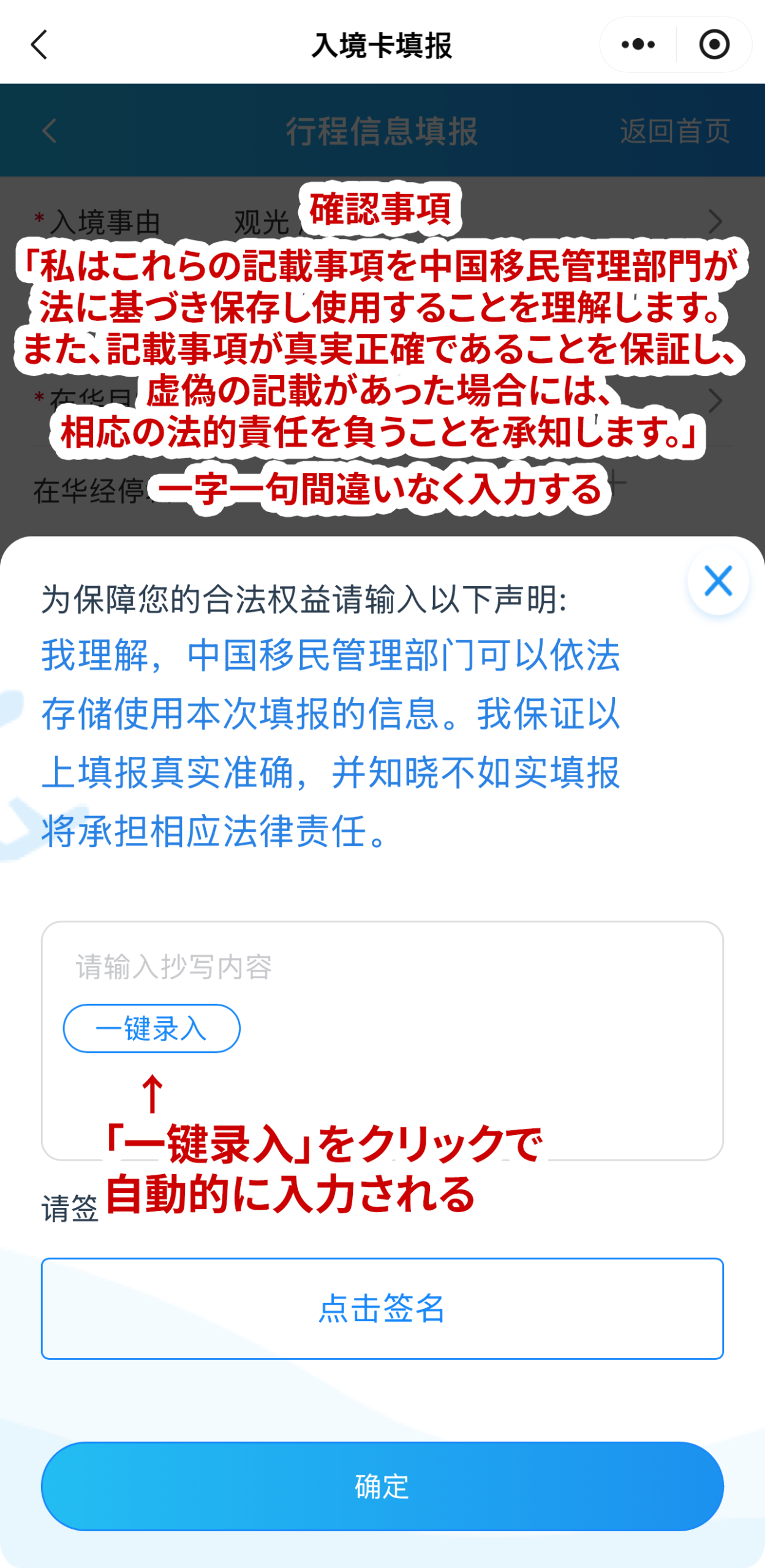Tap 一键录入 to auto-fill the declaration

(151, 1028)
